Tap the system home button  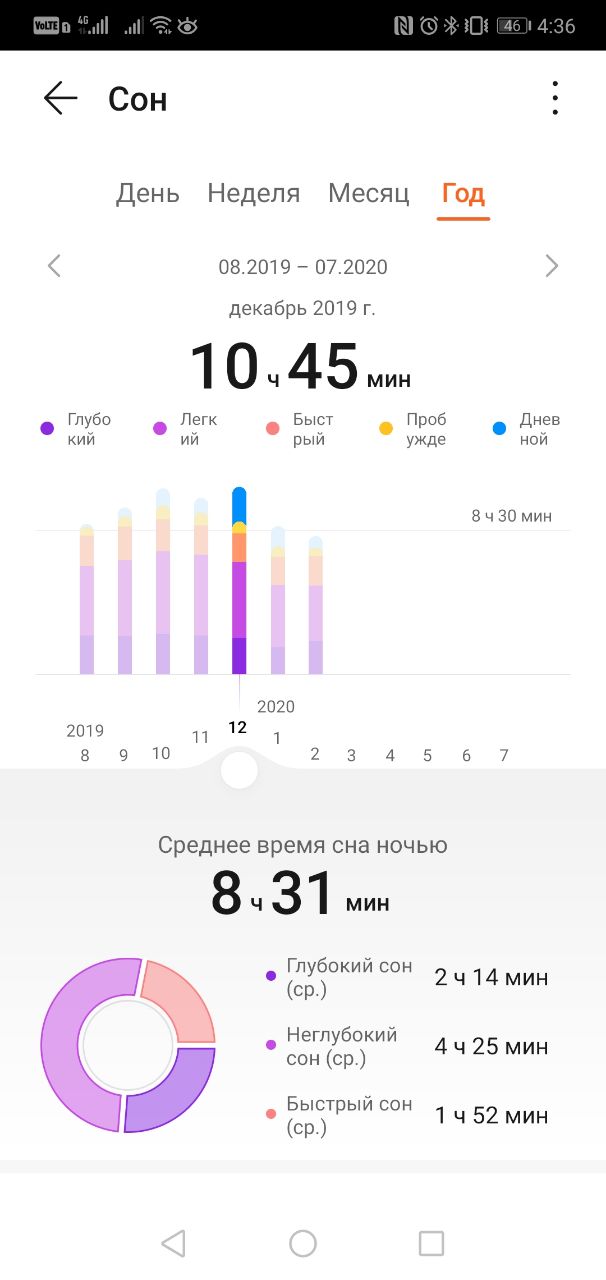(303, 1243)
